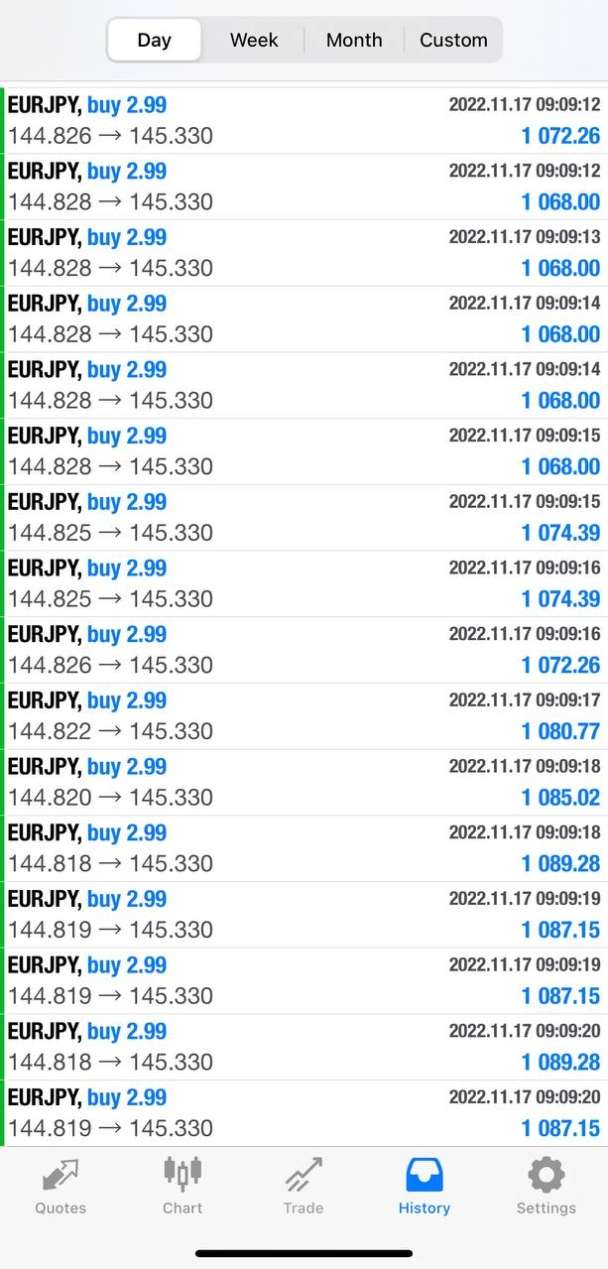Open the EURJPY trade with profit 1 080.77
This screenshot has height=1269, width=608.
point(304,716)
